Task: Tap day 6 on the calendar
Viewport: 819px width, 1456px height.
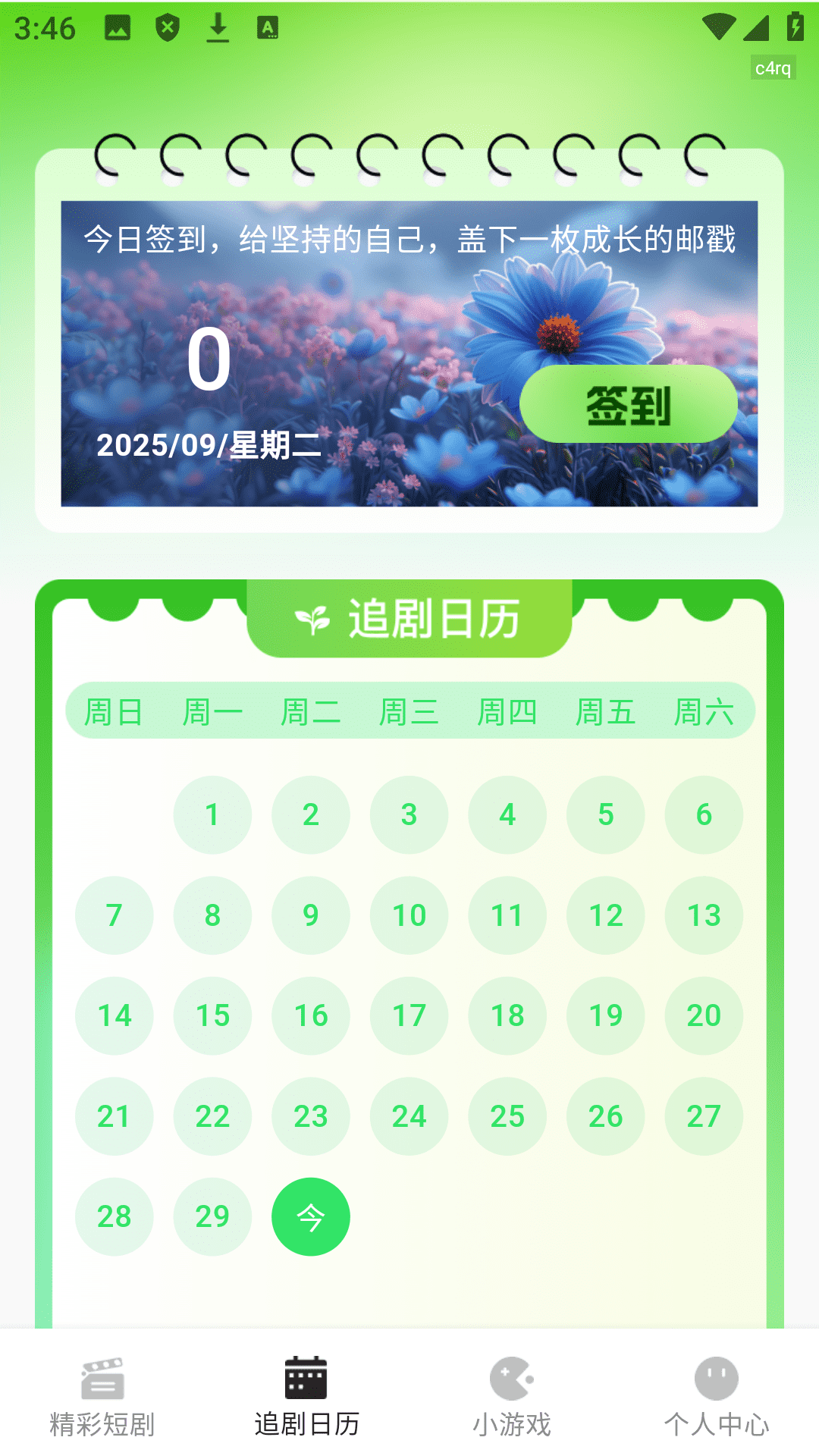Action: [704, 814]
